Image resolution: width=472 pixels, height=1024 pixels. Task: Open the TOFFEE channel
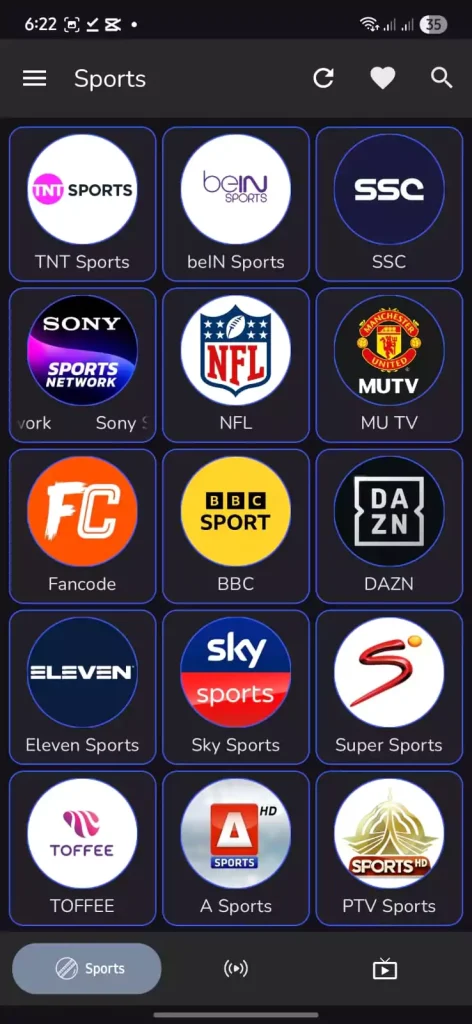tap(82, 848)
